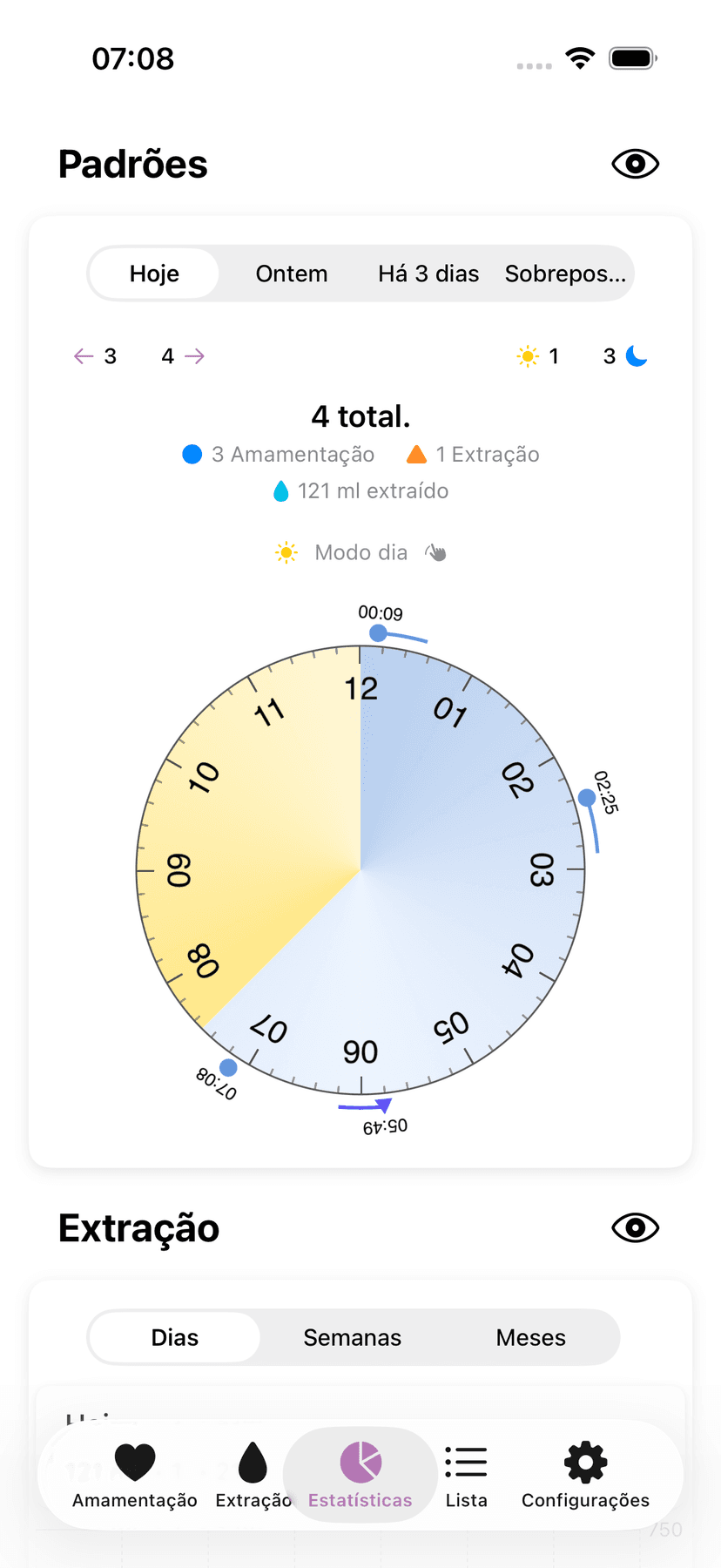The height and width of the screenshot is (1568, 721).
Task: Toggle the visibility eye for Padrões
Action: (x=634, y=163)
